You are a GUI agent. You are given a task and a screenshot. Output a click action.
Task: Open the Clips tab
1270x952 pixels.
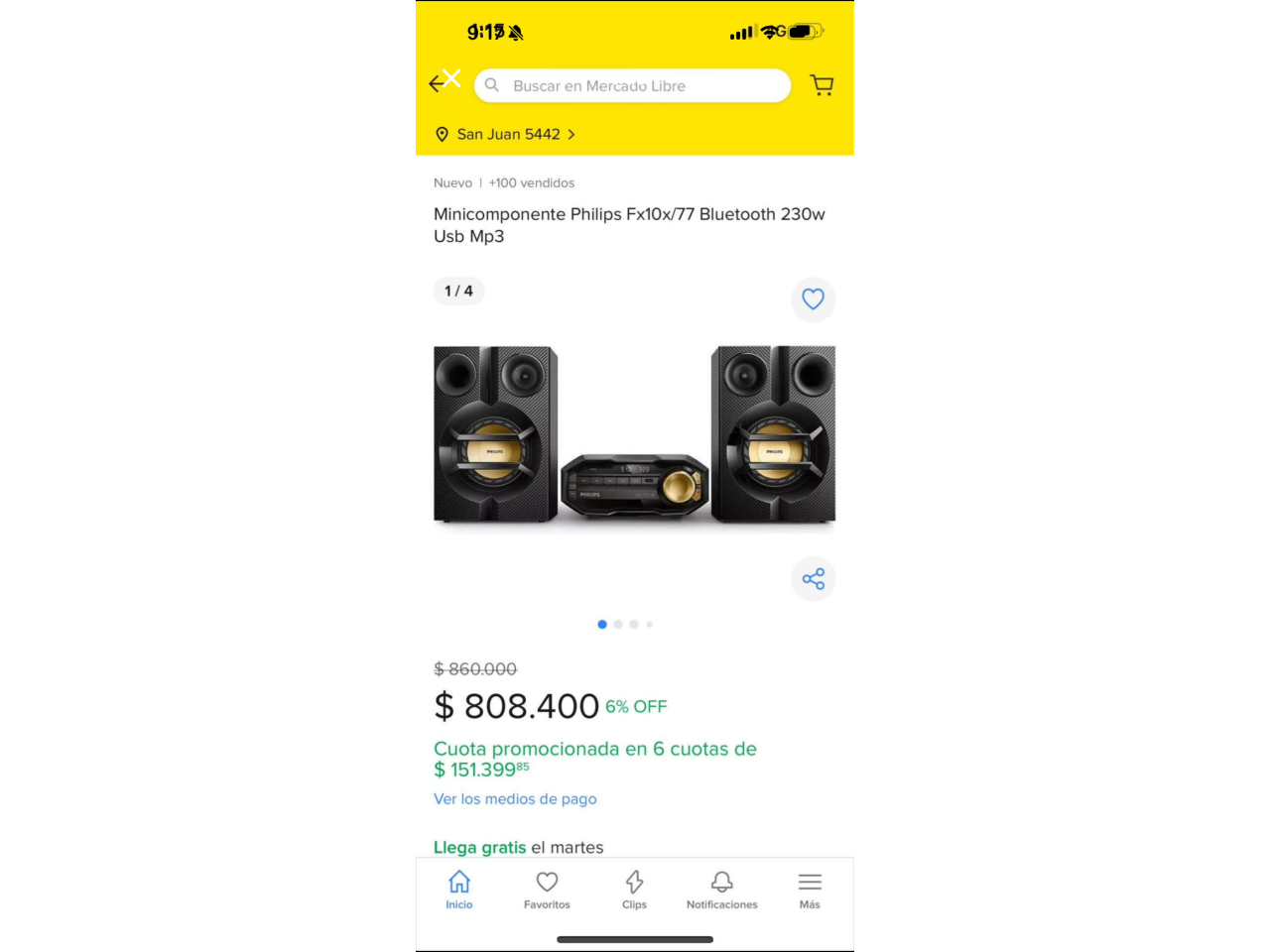click(x=634, y=890)
